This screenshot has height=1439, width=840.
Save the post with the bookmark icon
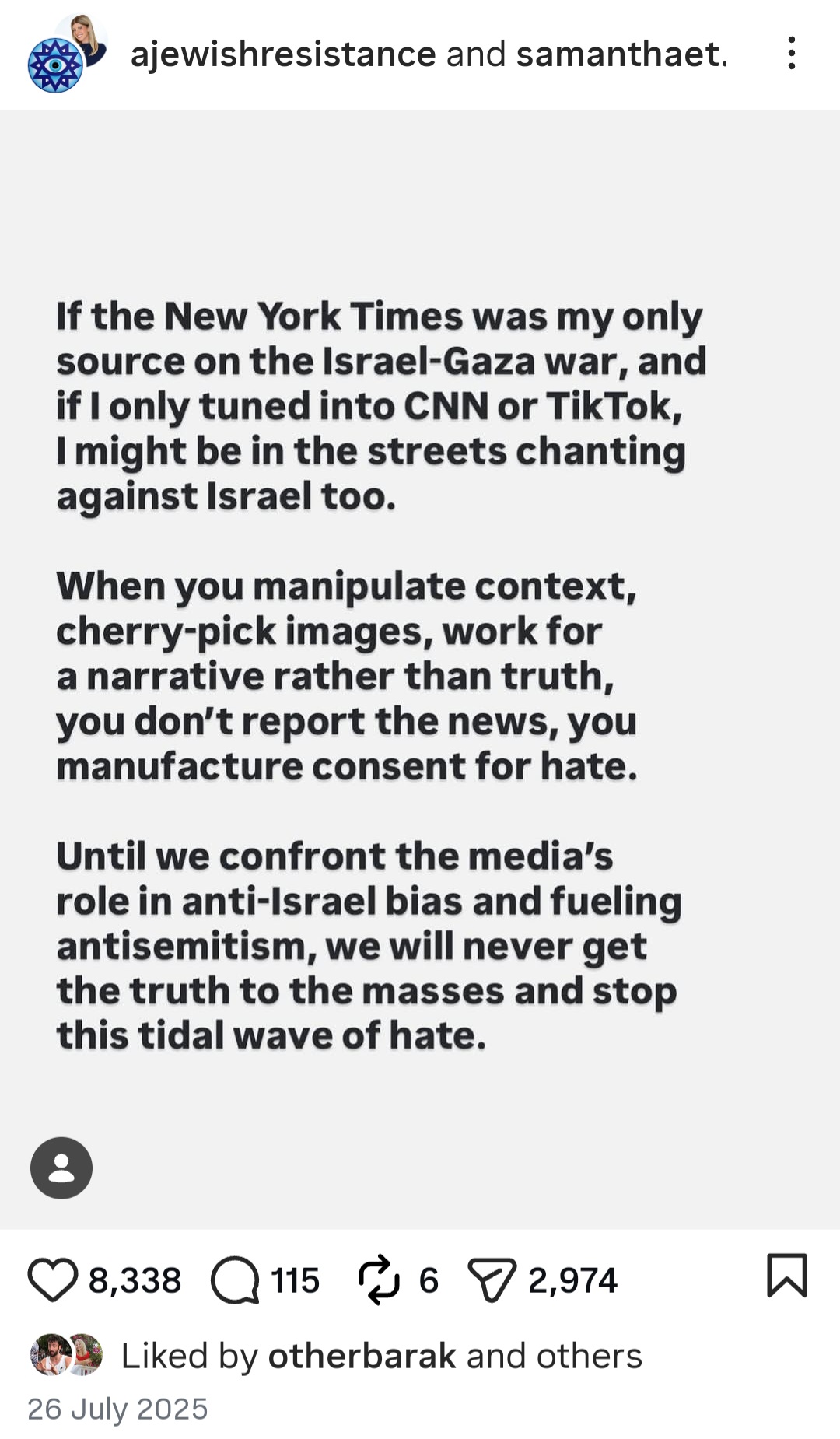pos(787,1276)
